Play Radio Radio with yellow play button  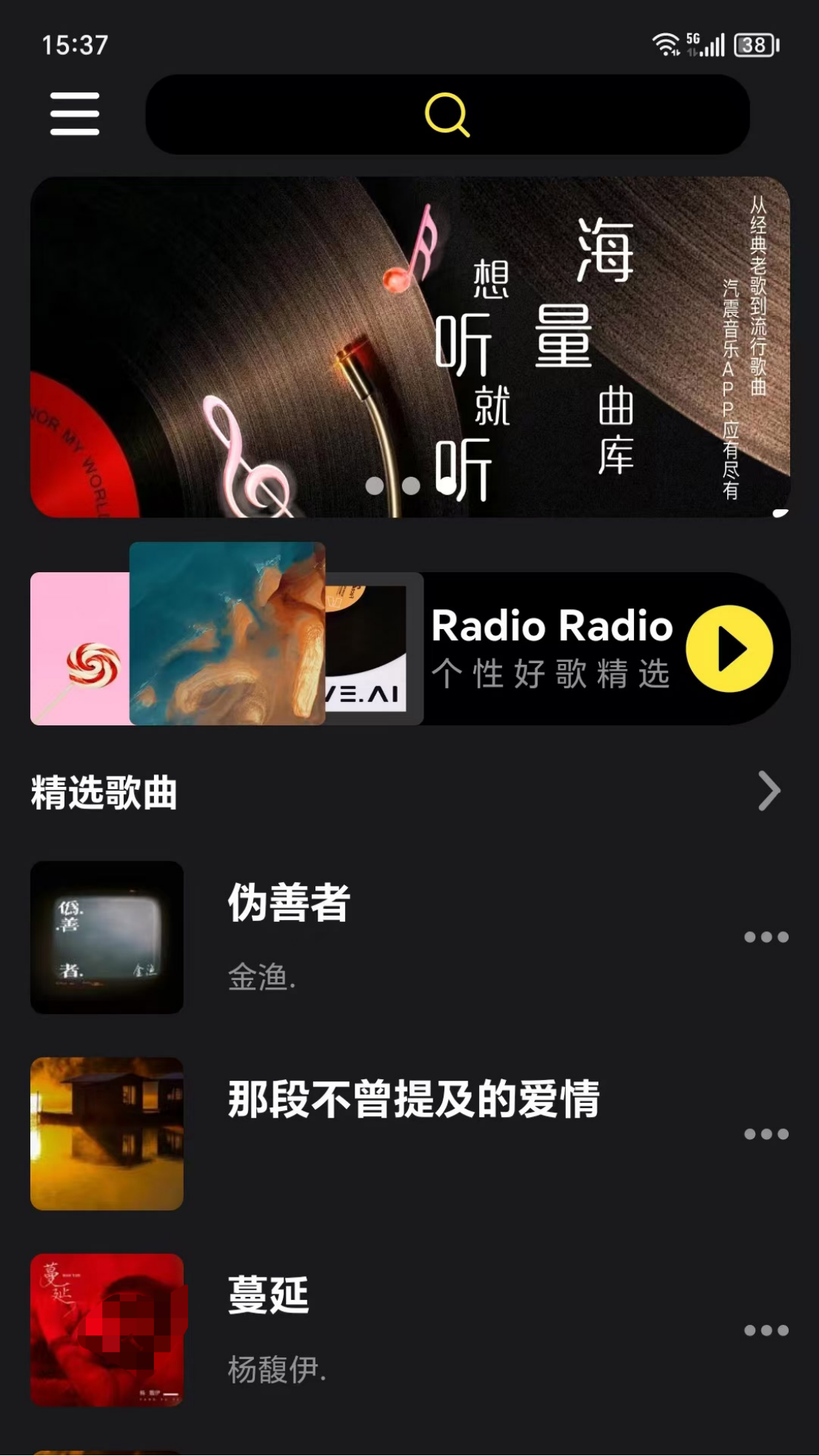(729, 649)
